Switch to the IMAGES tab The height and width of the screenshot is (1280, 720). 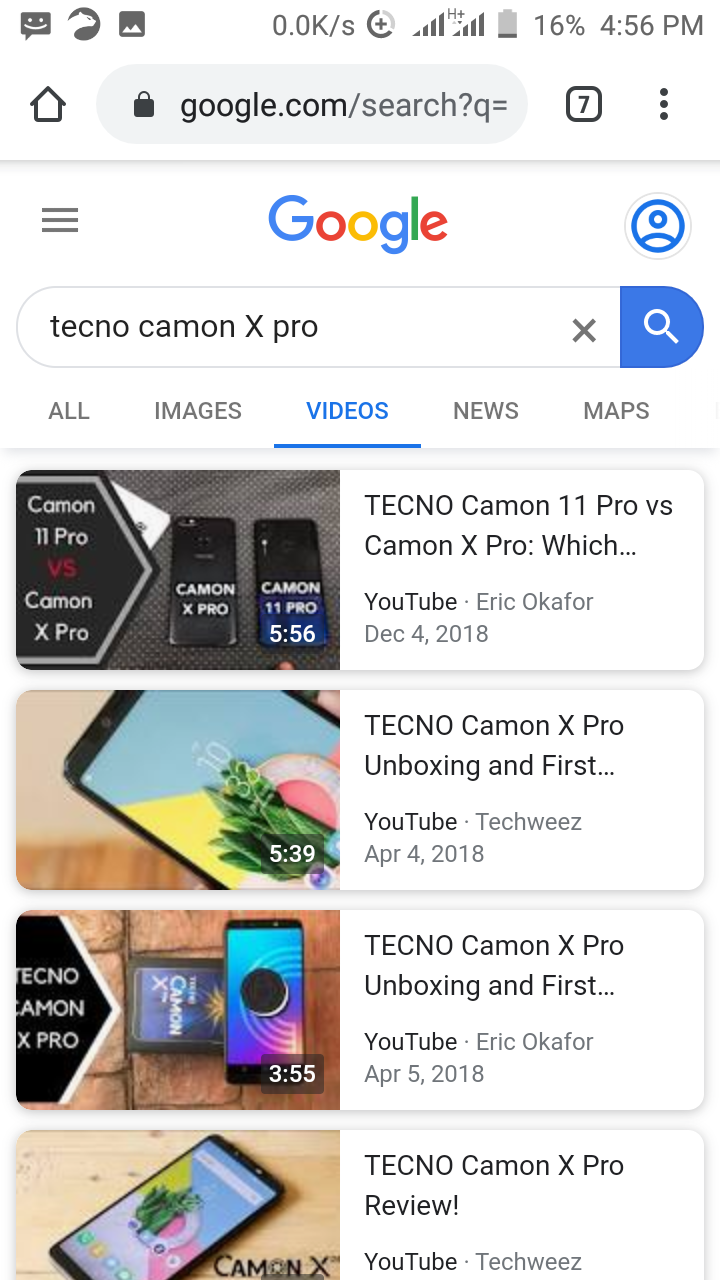point(198,411)
